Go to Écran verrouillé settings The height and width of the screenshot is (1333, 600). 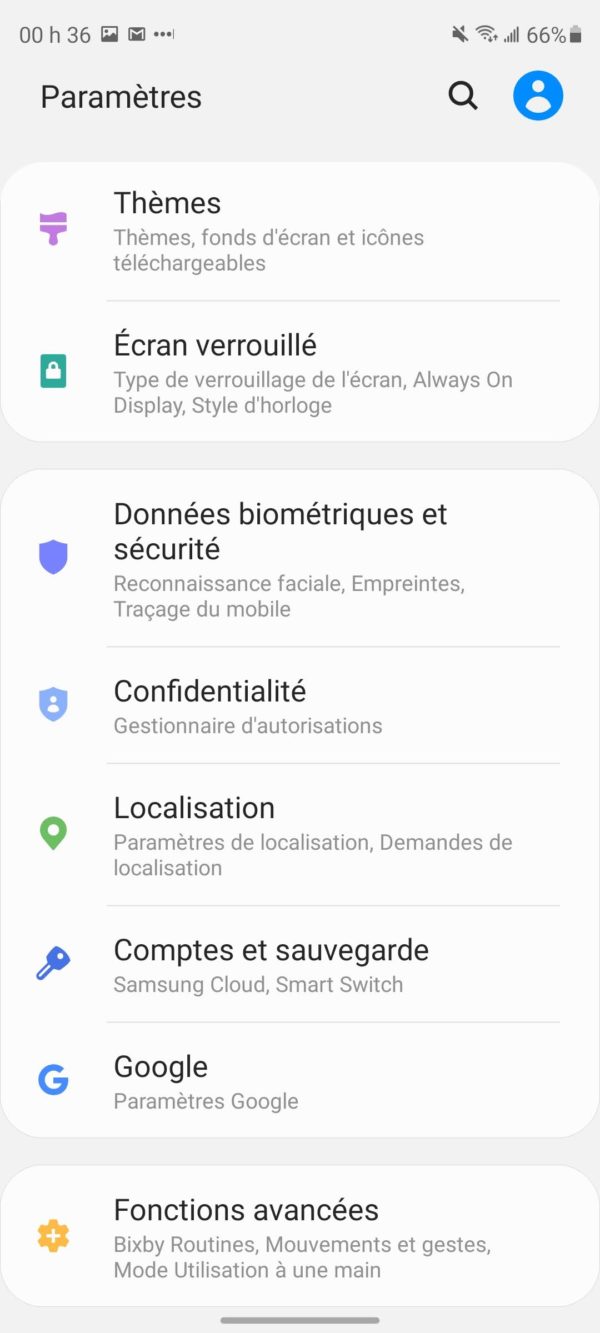300,373
